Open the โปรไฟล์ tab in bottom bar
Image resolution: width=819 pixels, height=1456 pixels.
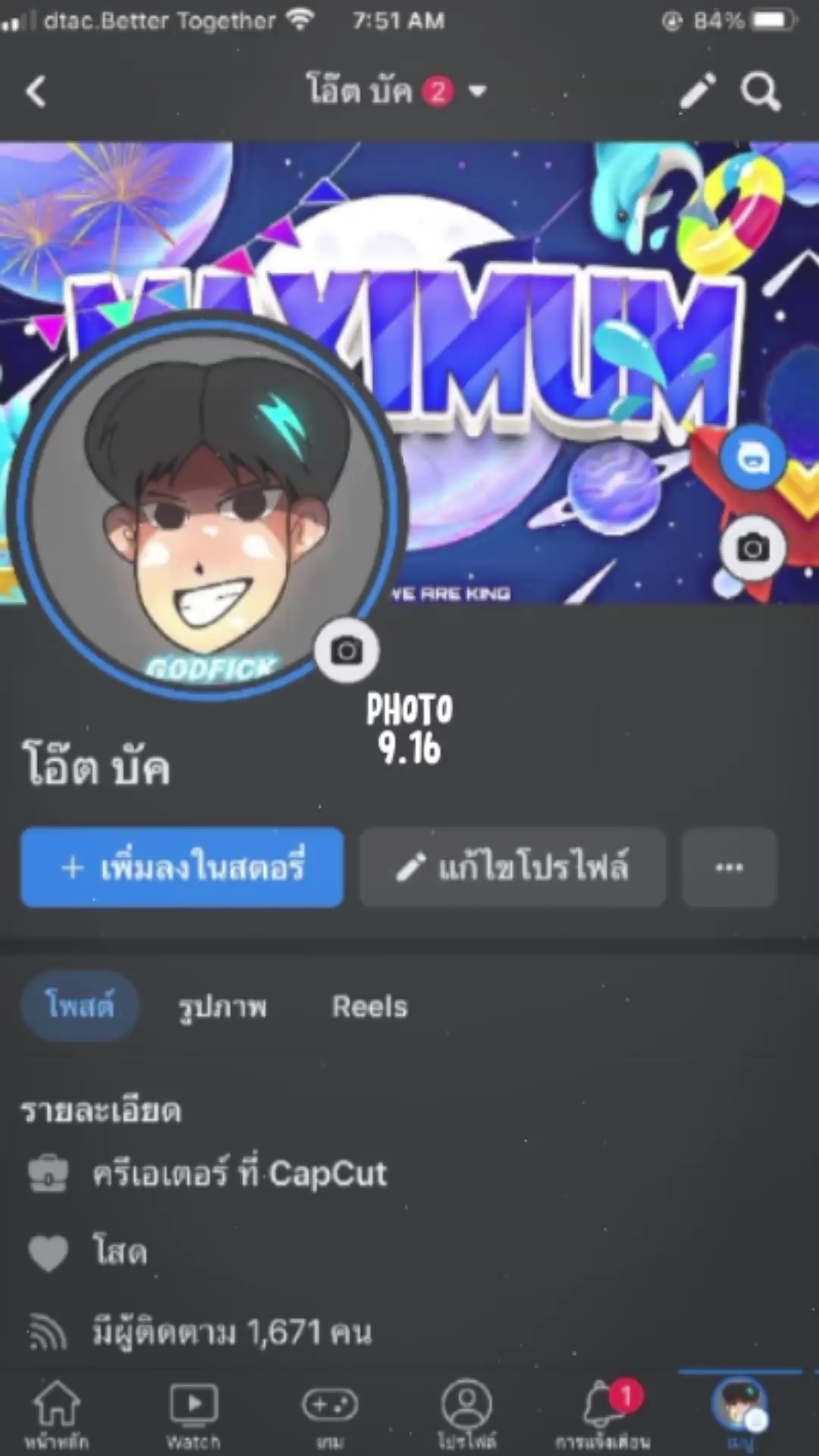[x=466, y=1414]
